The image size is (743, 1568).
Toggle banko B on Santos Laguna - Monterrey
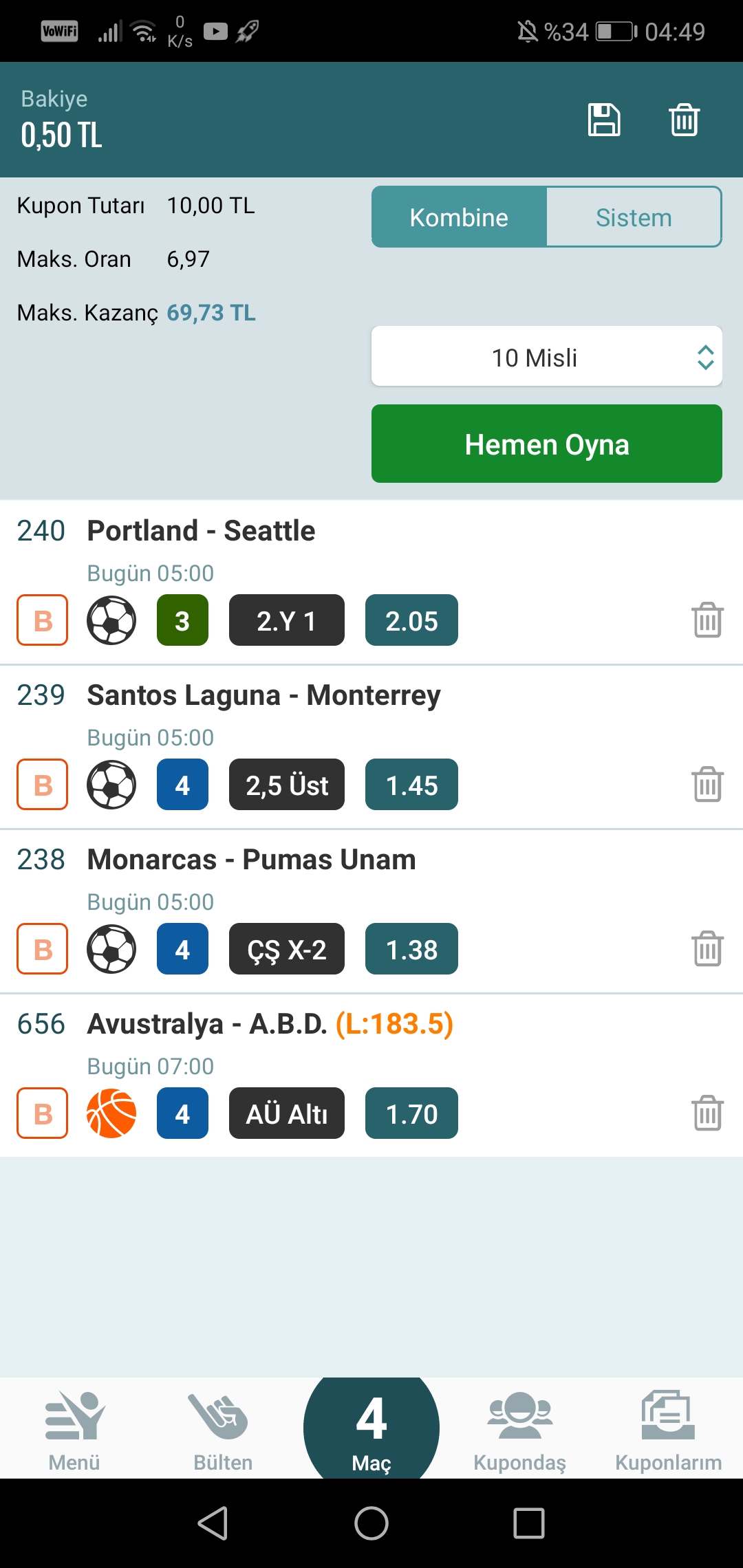coord(43,785)
